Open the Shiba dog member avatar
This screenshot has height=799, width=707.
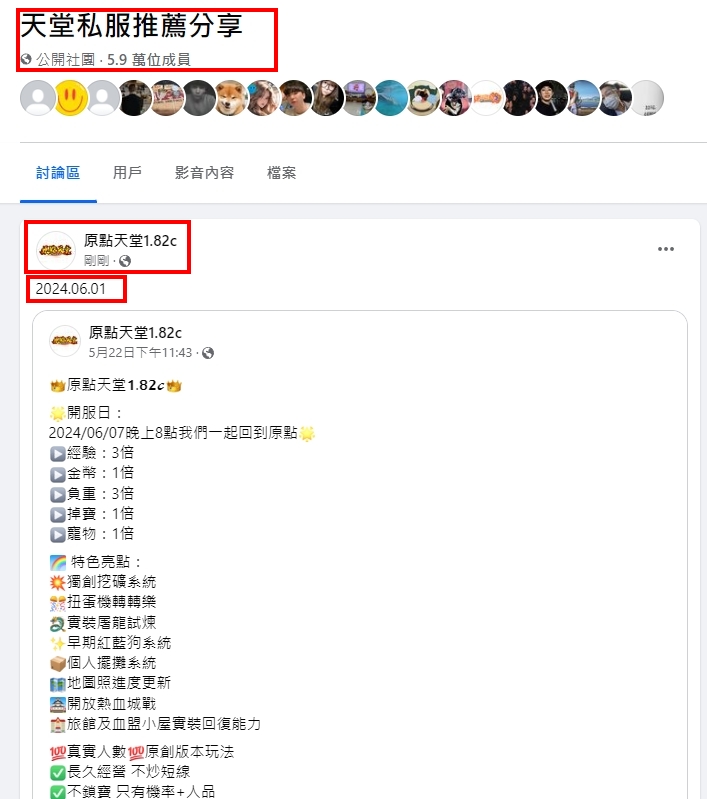pos(231,98)
